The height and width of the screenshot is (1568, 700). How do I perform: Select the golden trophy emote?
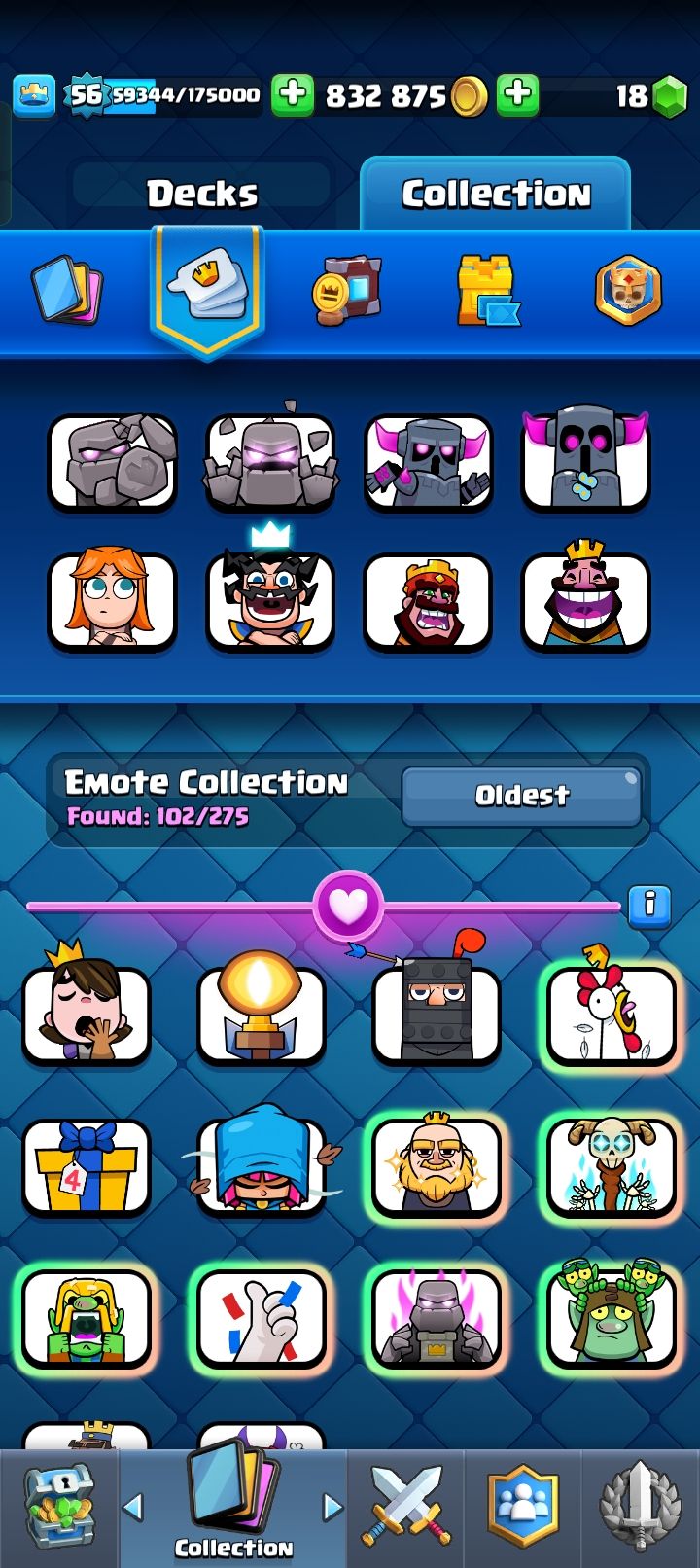[x=261, y=1012]
